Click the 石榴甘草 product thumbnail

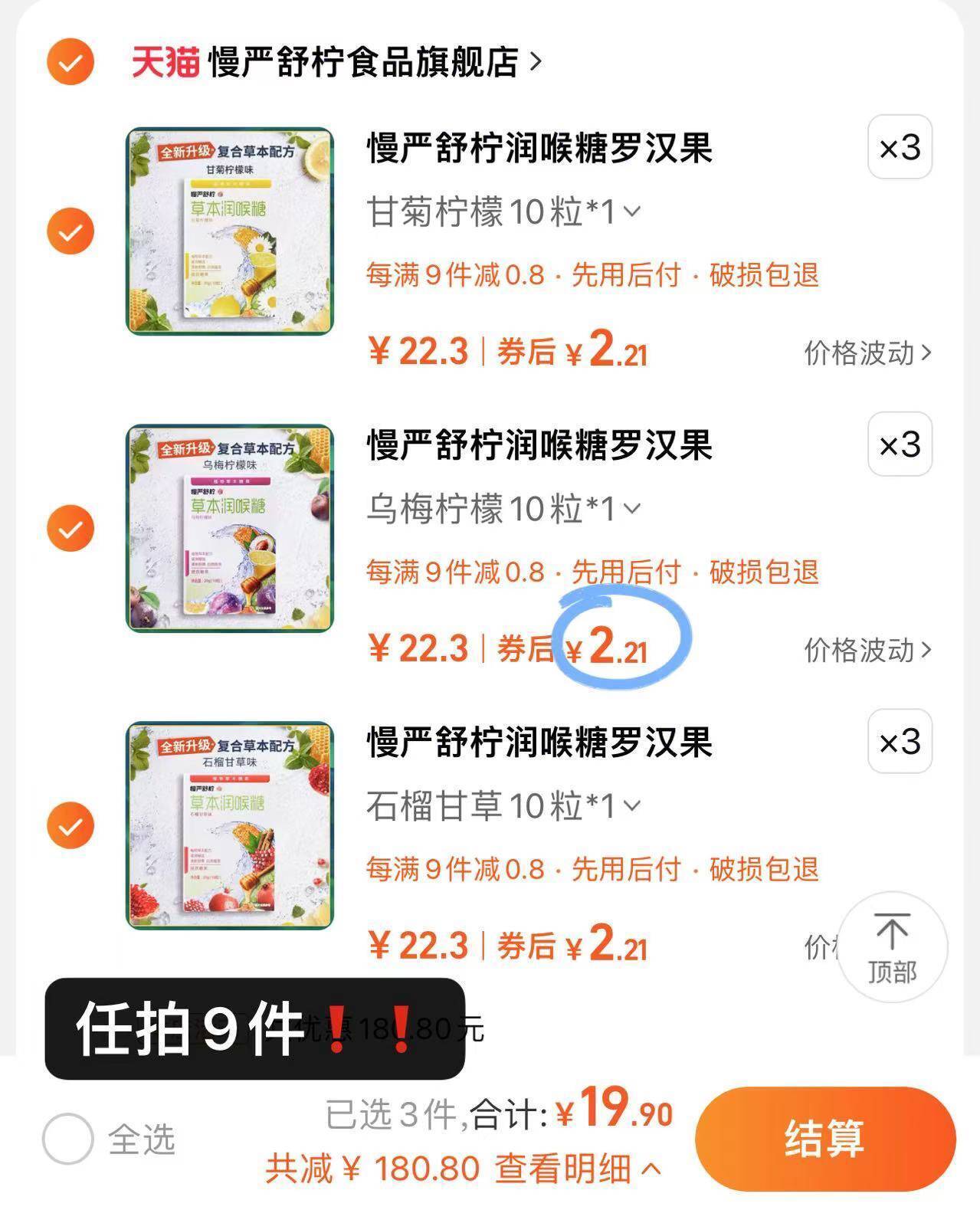pyautogui.click(x=230, y=825)
